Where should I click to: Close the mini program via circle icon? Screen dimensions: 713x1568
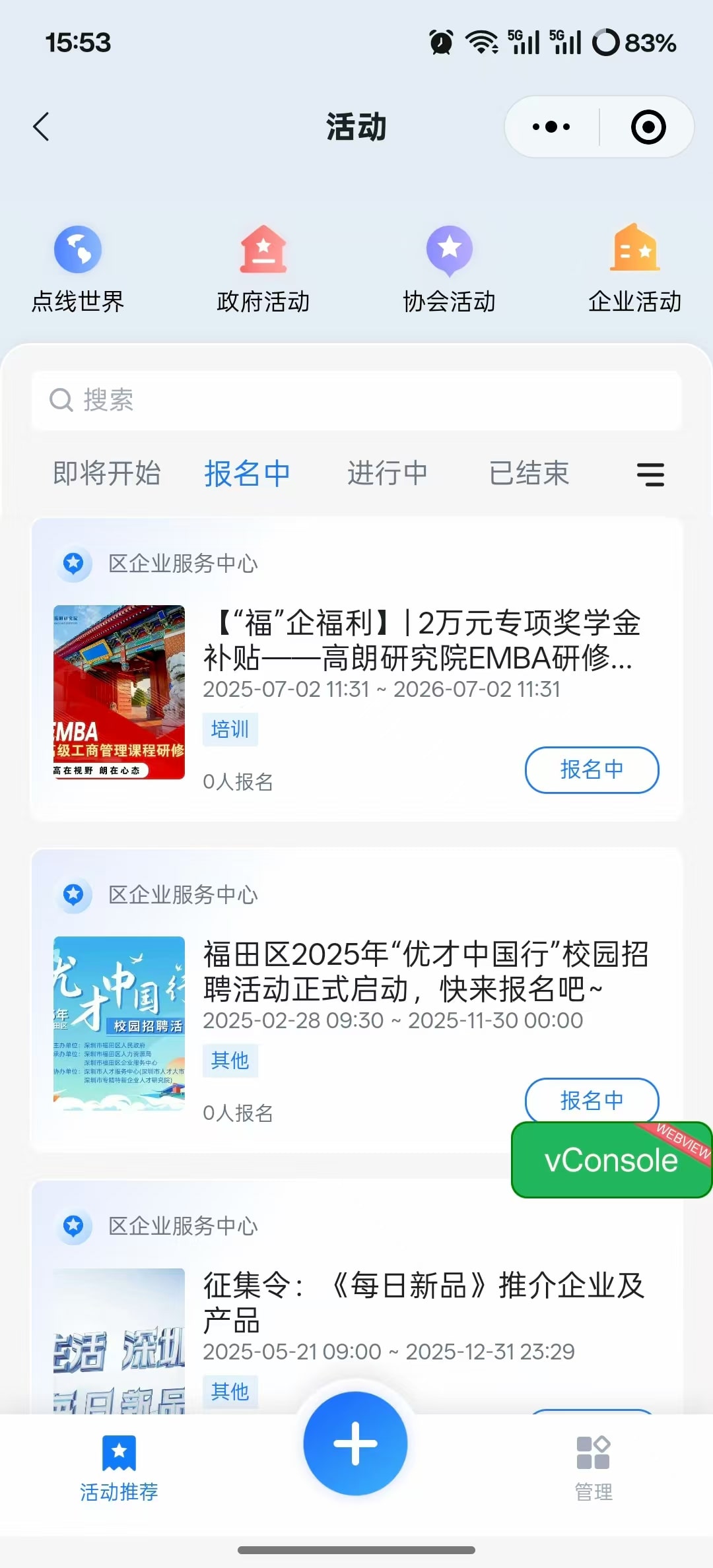(648, 127)
